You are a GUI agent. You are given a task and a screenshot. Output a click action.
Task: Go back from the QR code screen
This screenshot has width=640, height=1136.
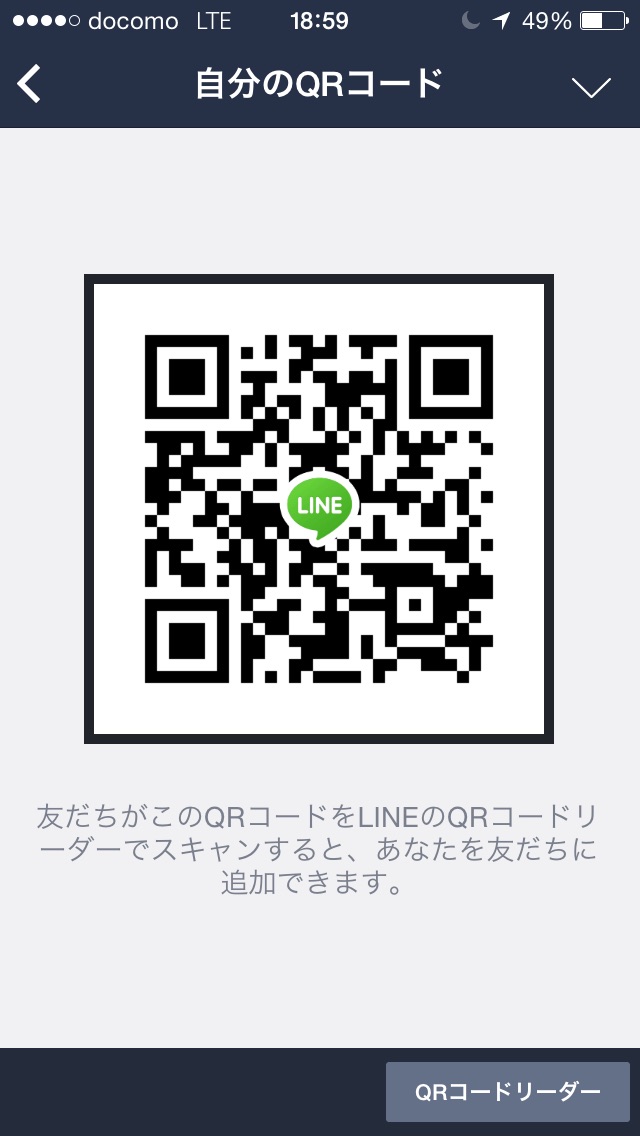[30, 85]
